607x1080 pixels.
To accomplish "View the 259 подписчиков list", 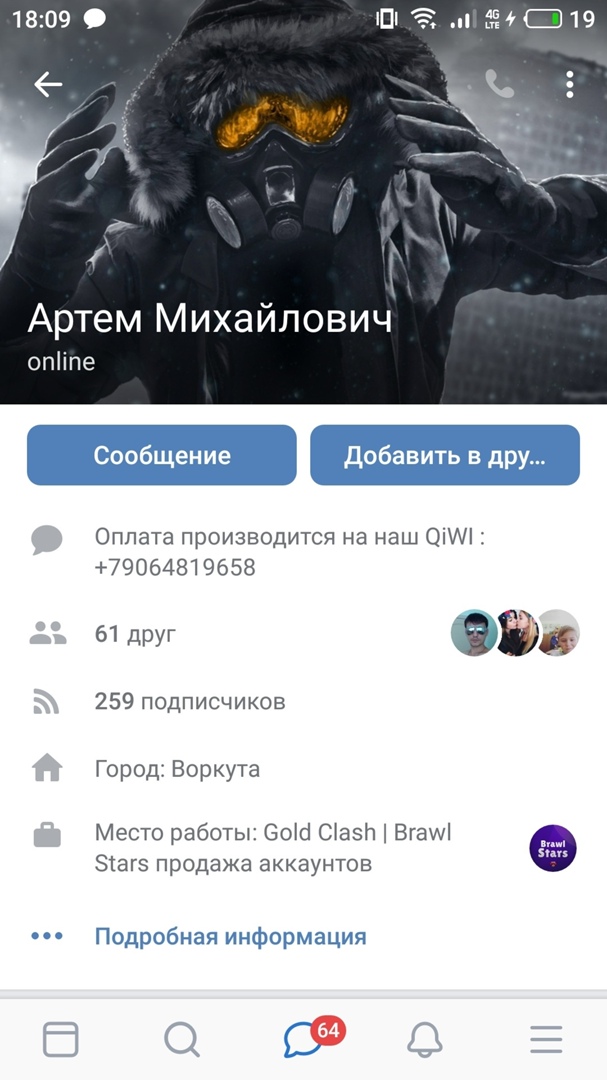I will [189, 701].
